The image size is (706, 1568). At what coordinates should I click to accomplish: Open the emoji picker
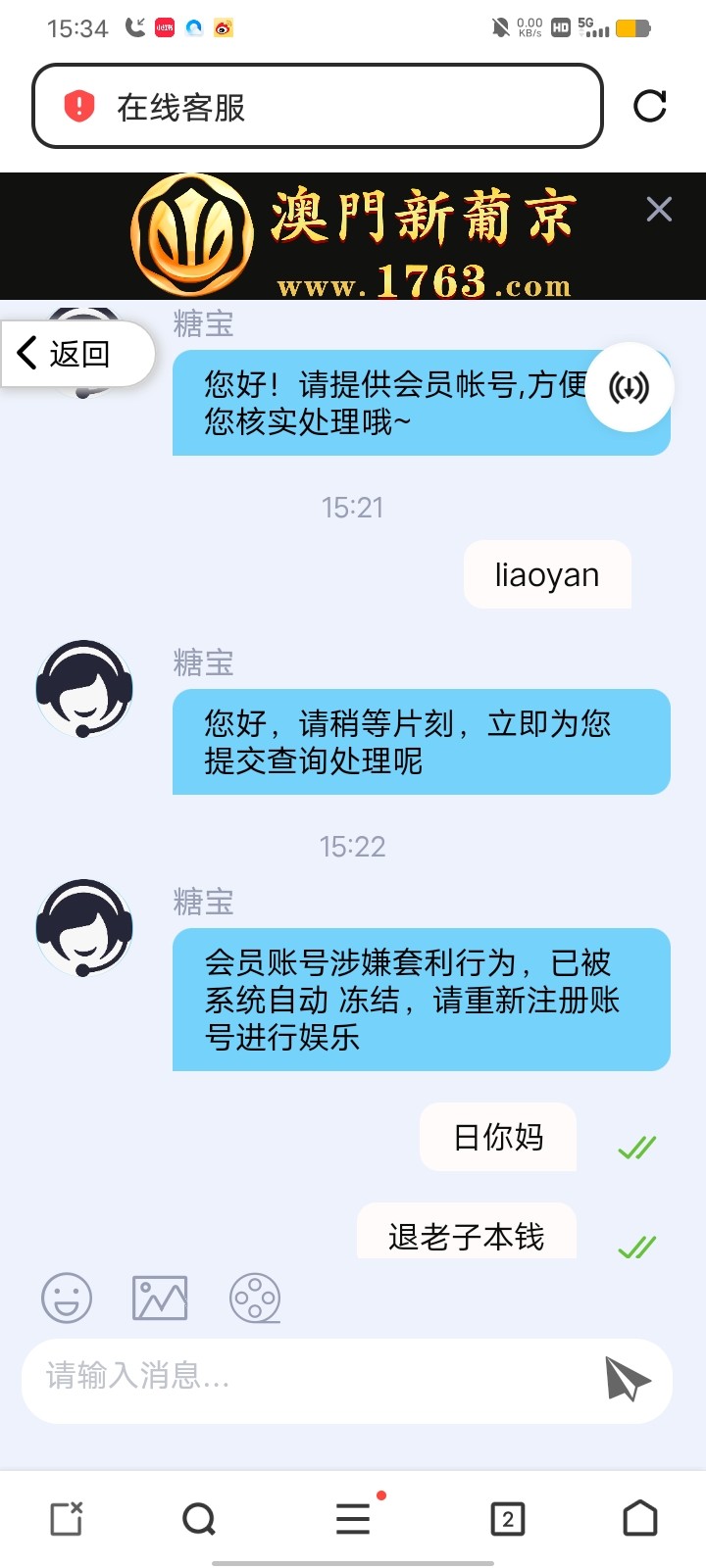tap(67, 1298)
